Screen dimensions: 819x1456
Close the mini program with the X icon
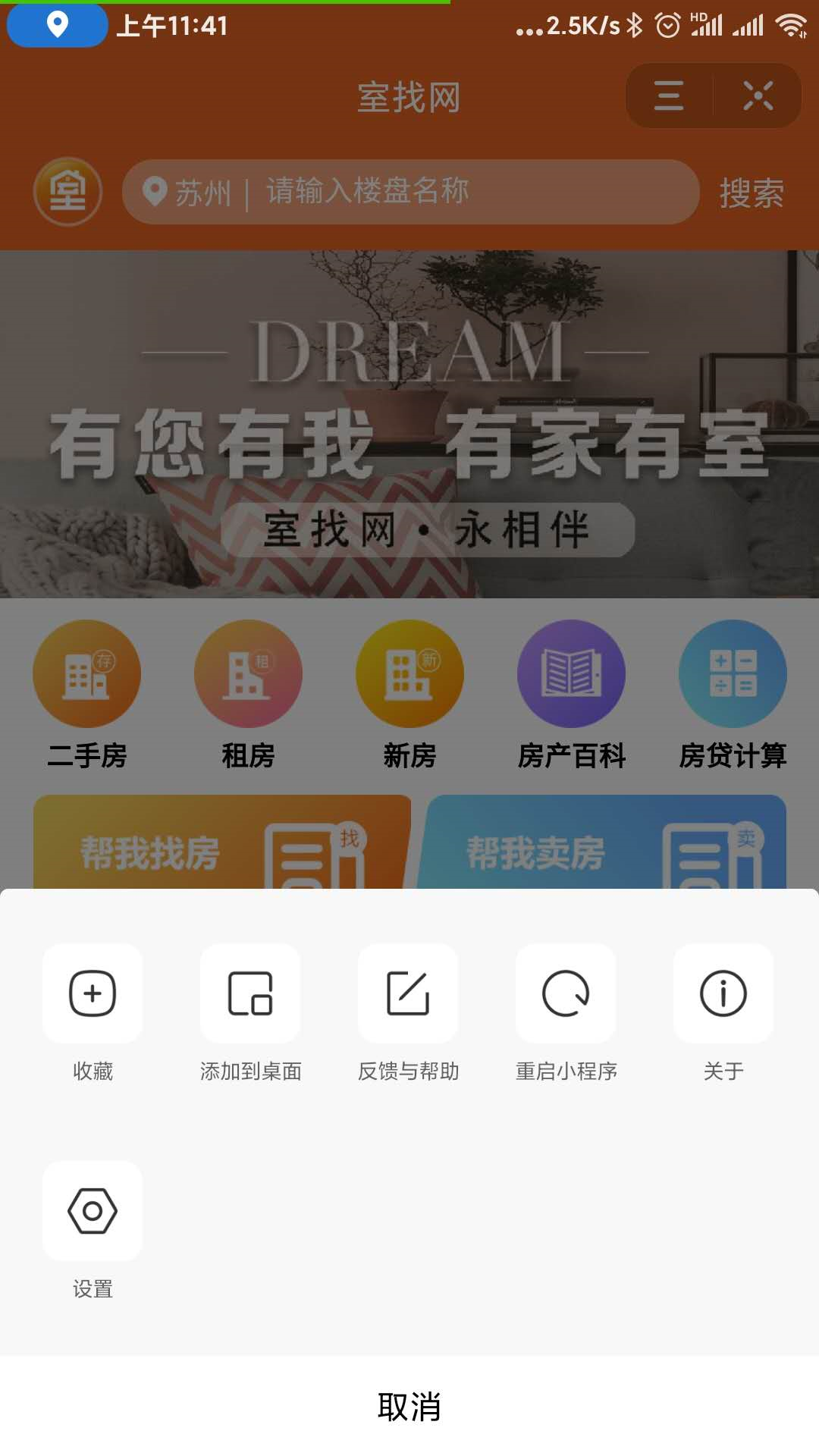point(758,96)
